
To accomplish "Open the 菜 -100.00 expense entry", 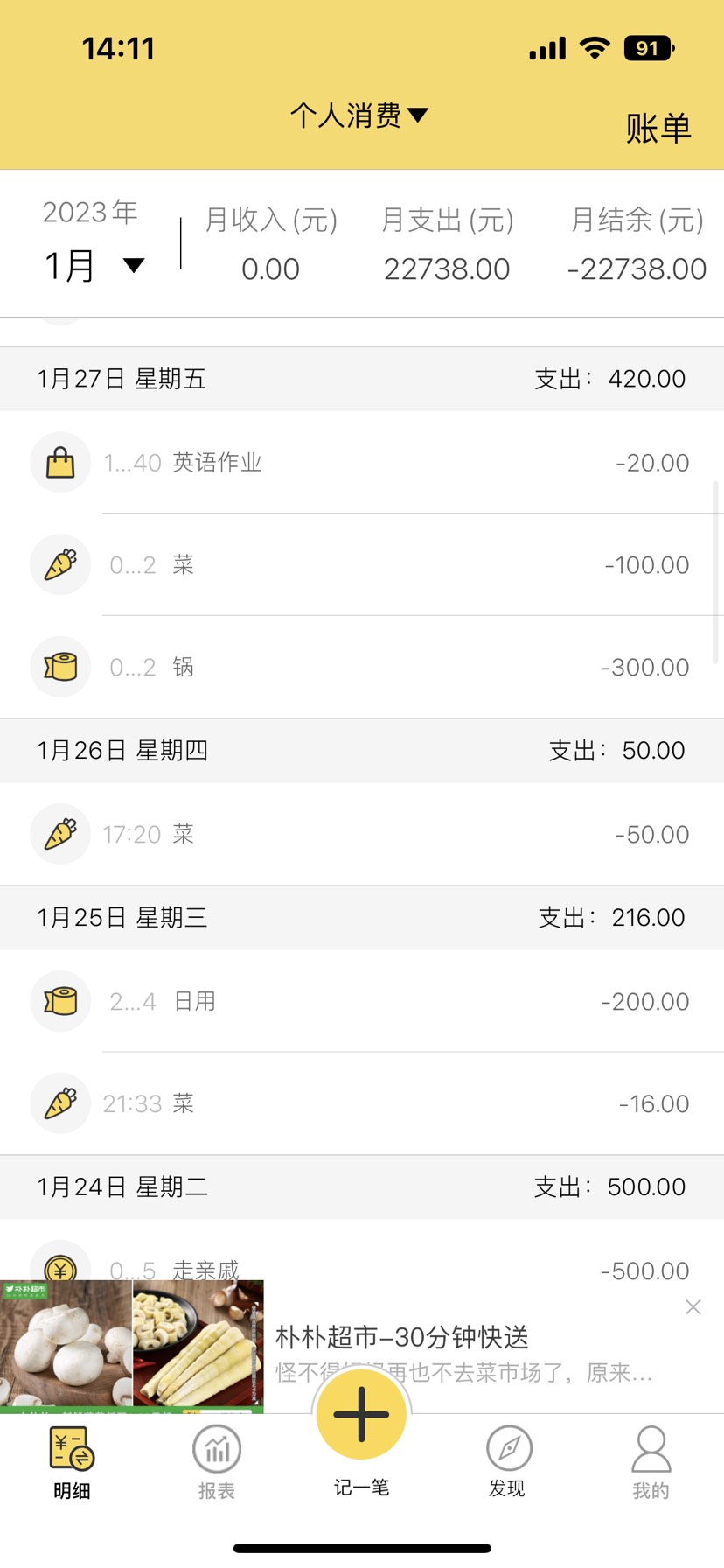I will coord(362,565).
